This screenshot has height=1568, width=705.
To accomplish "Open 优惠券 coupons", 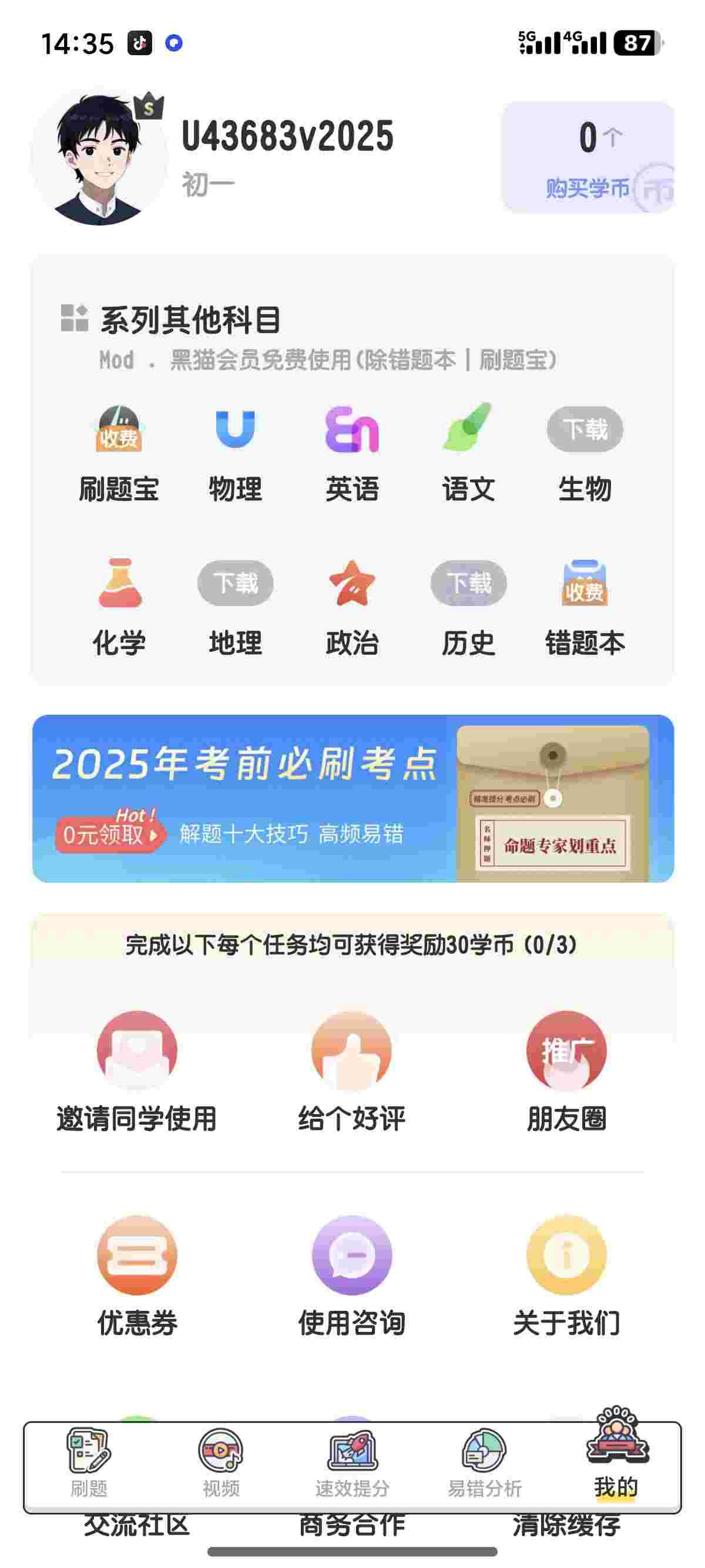I will click(x=137, y=1274).
